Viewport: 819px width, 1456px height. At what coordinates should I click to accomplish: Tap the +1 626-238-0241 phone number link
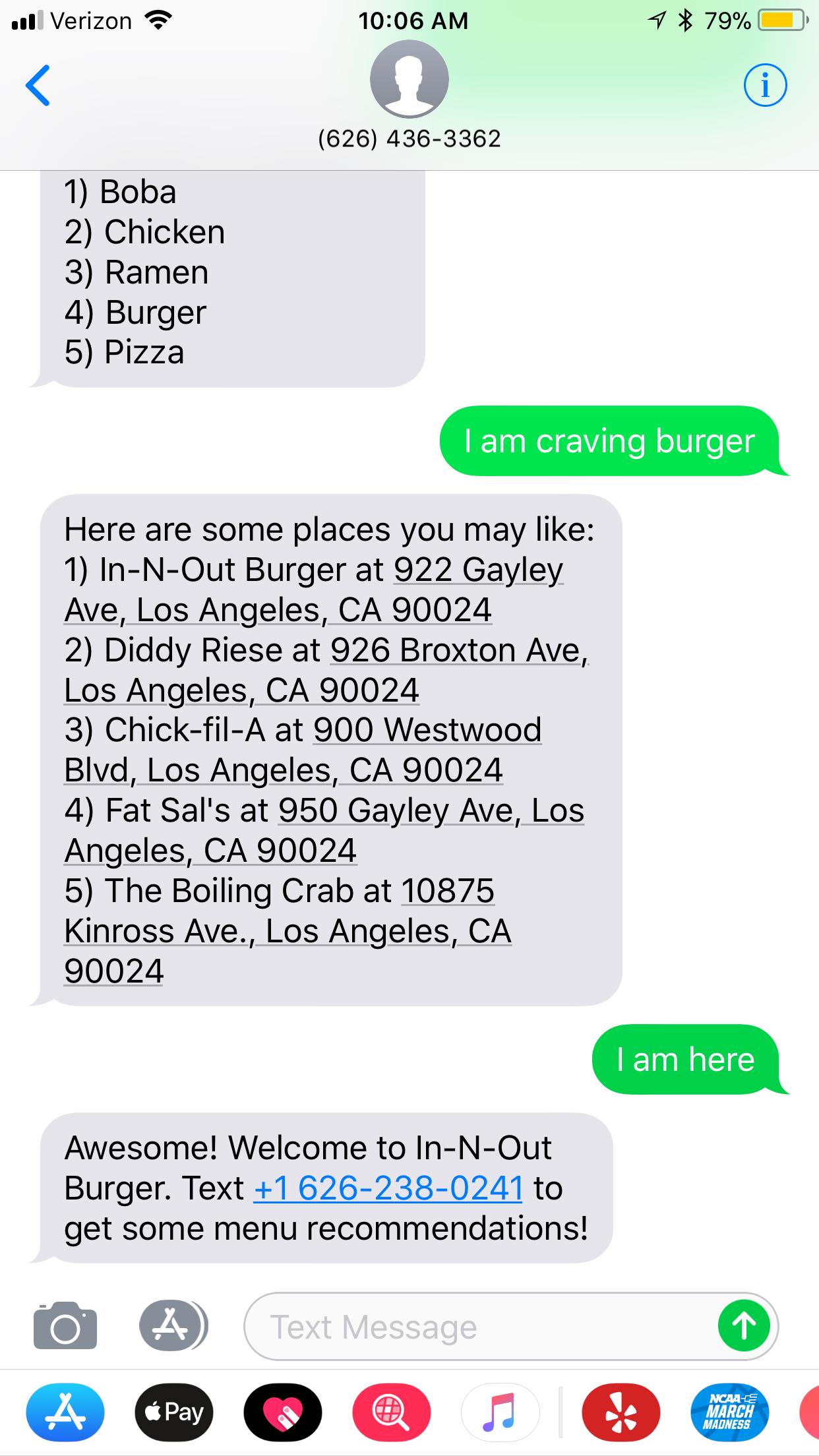tap(388, 1188)
